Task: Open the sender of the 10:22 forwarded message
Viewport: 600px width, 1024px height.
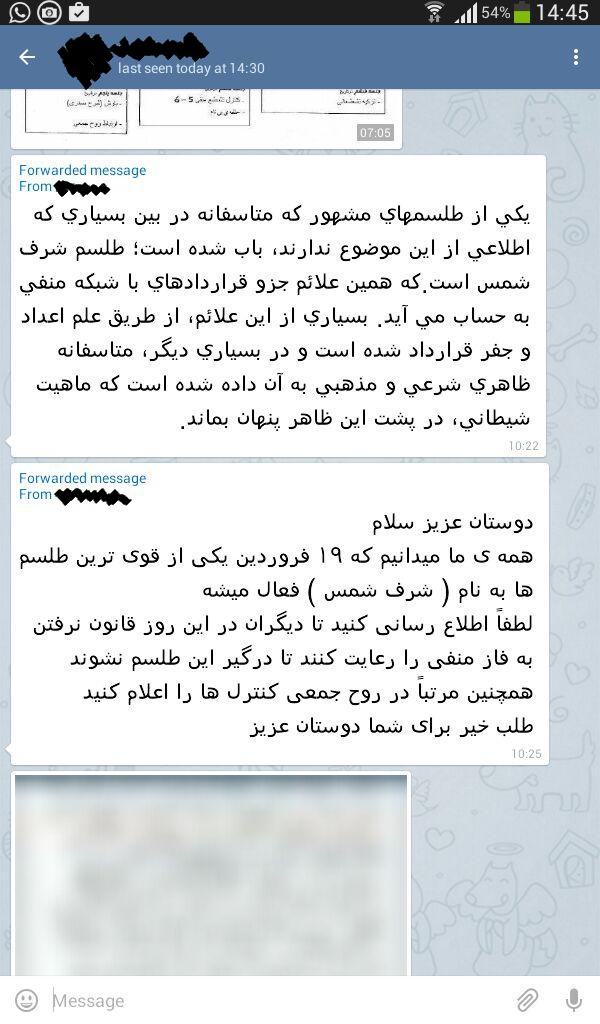Action: 80,187
